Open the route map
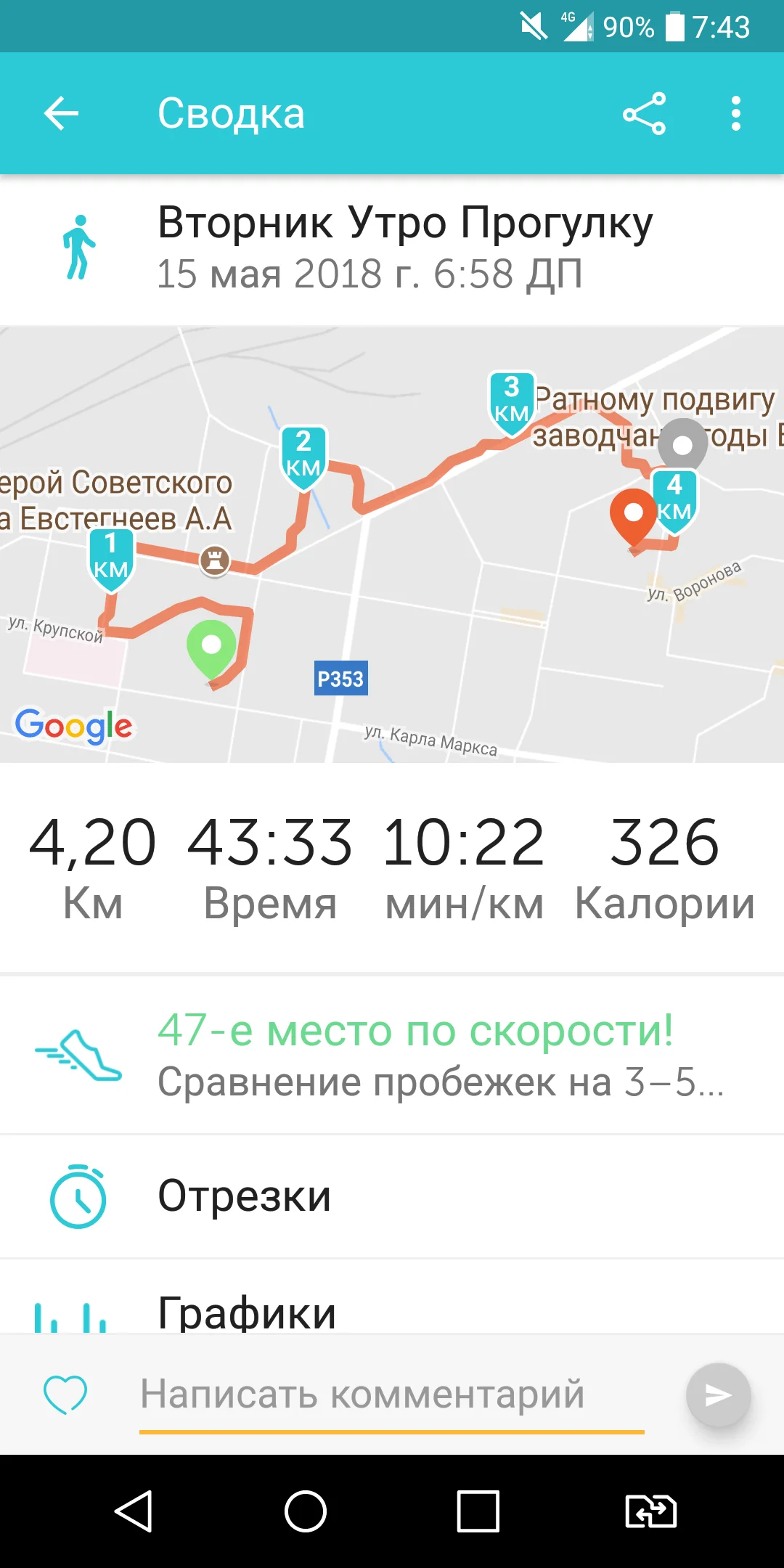This screenshot has height=1568, width=784. point(392,544)
